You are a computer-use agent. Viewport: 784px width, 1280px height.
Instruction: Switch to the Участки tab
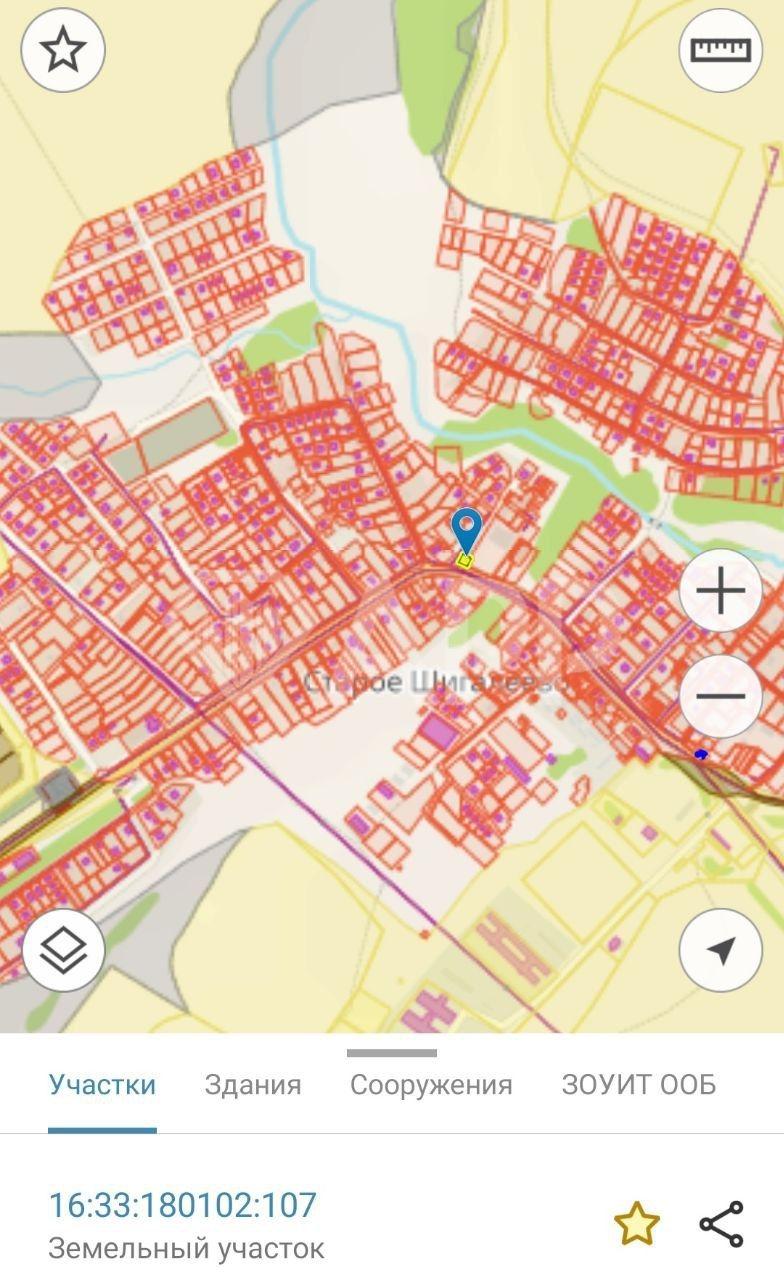click(x=102, y=1085)
